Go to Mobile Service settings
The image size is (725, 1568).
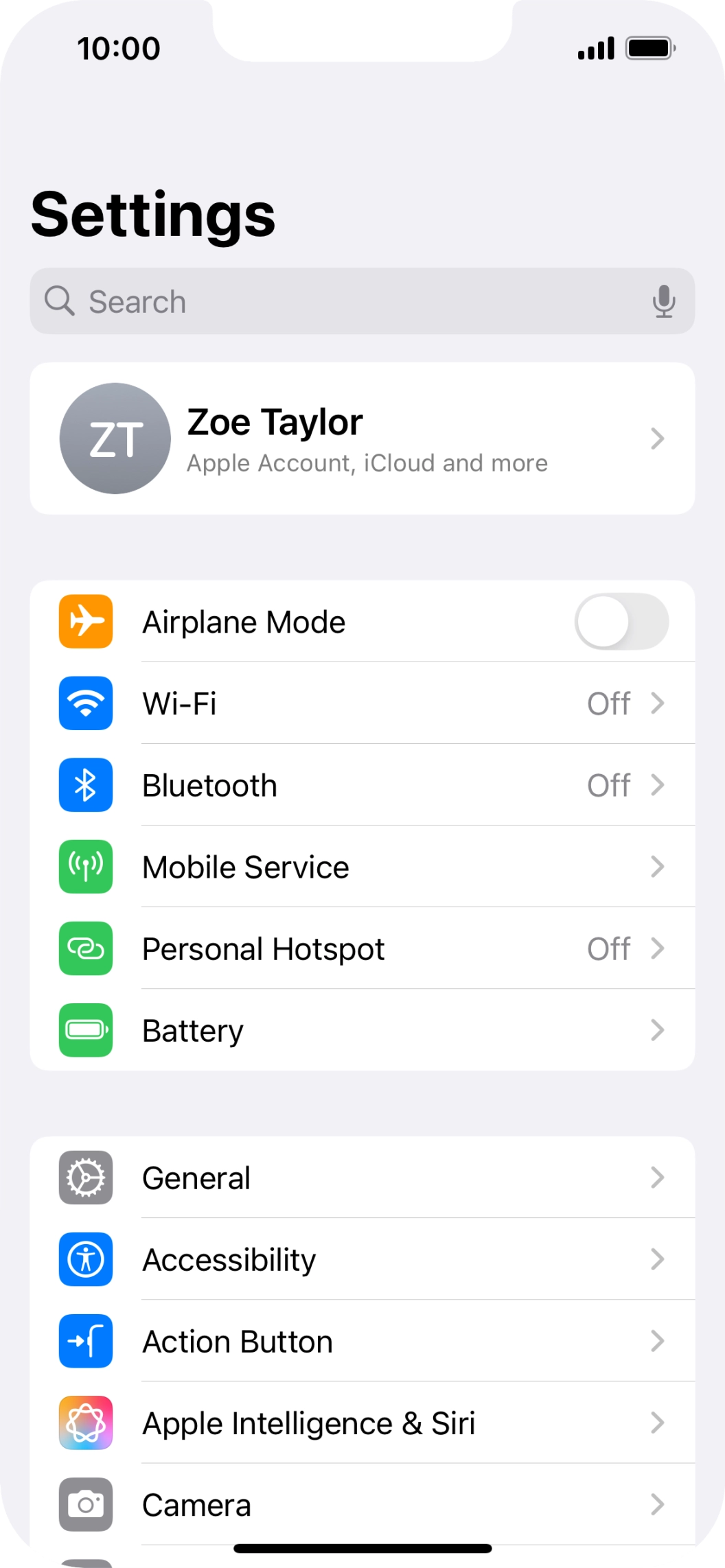pos(362,867)
